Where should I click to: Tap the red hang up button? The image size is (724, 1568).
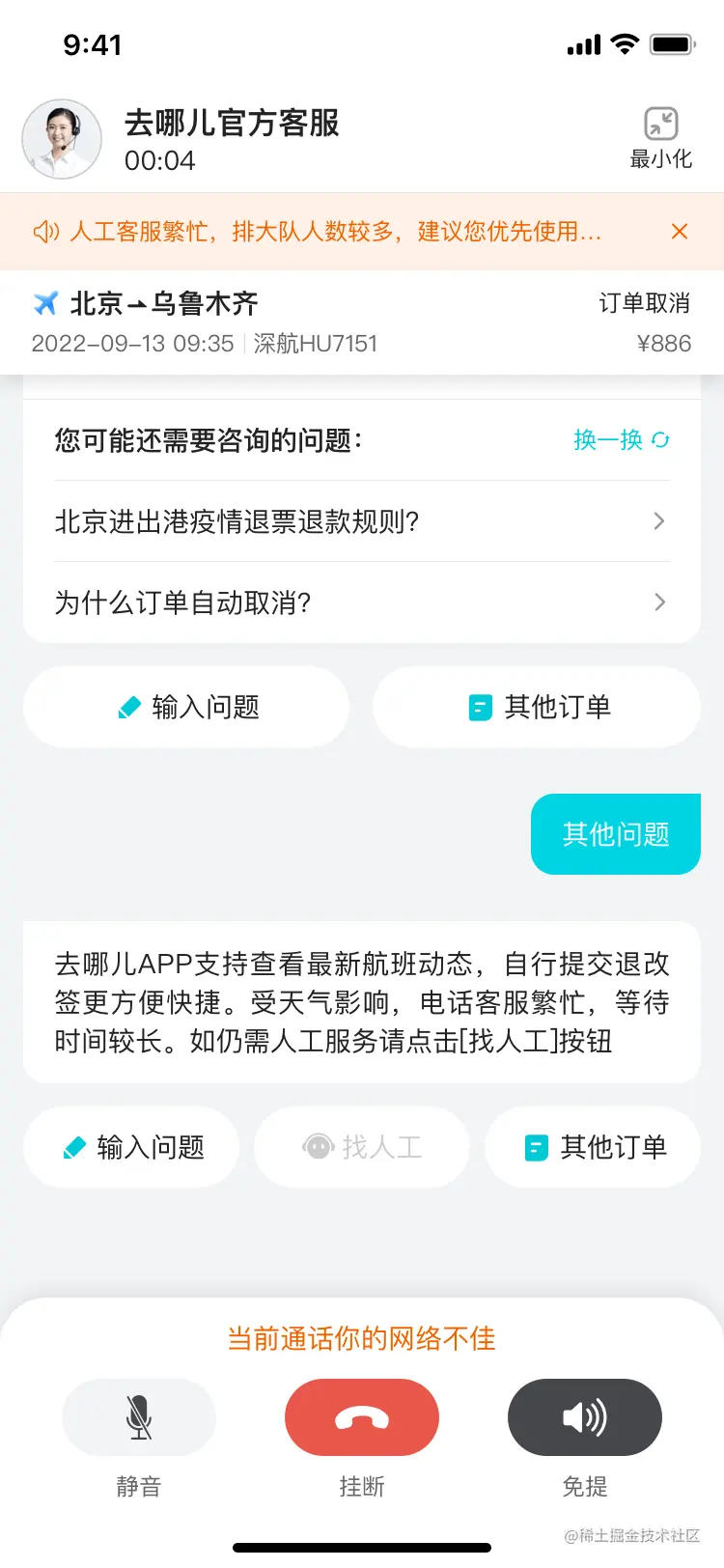coord(361,1416)
